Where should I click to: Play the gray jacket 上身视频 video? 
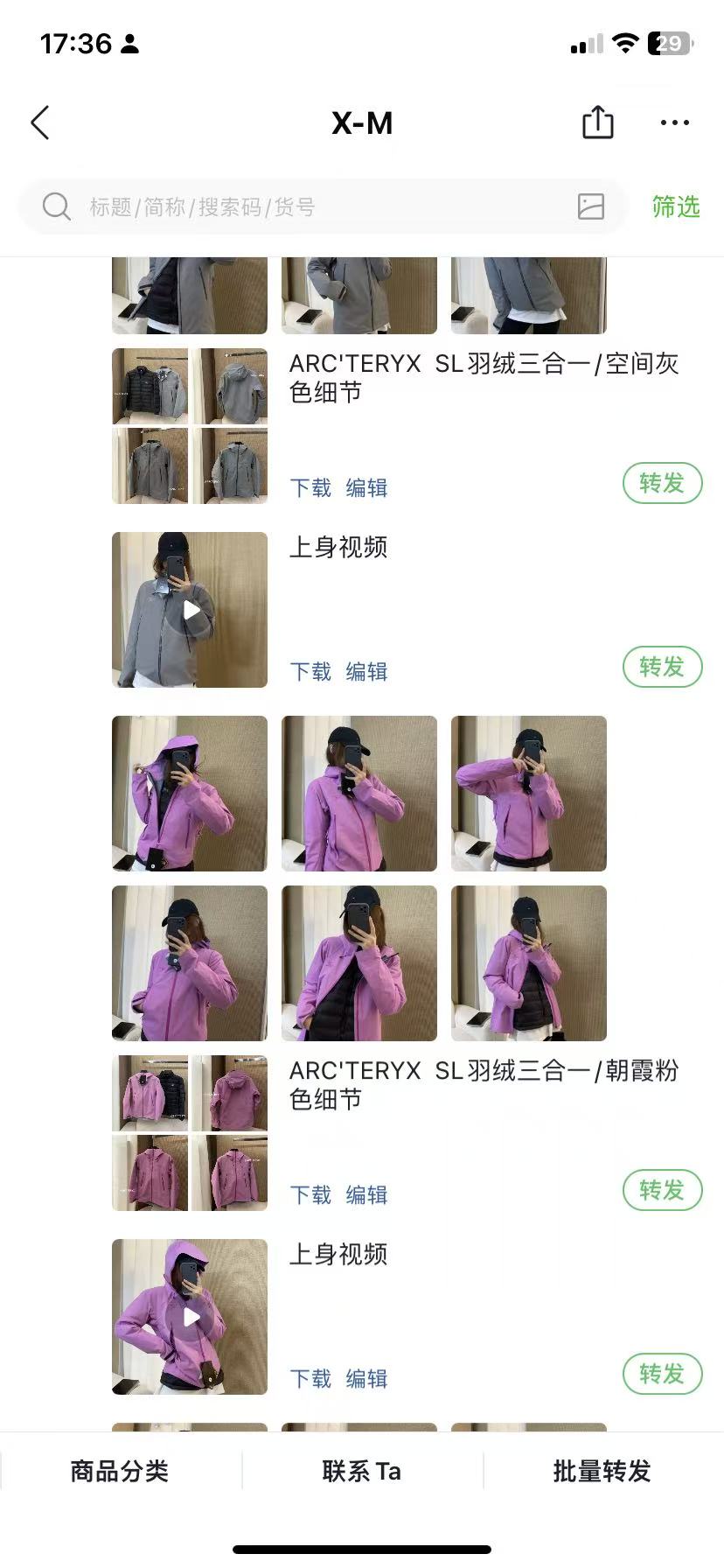[190, 610]
